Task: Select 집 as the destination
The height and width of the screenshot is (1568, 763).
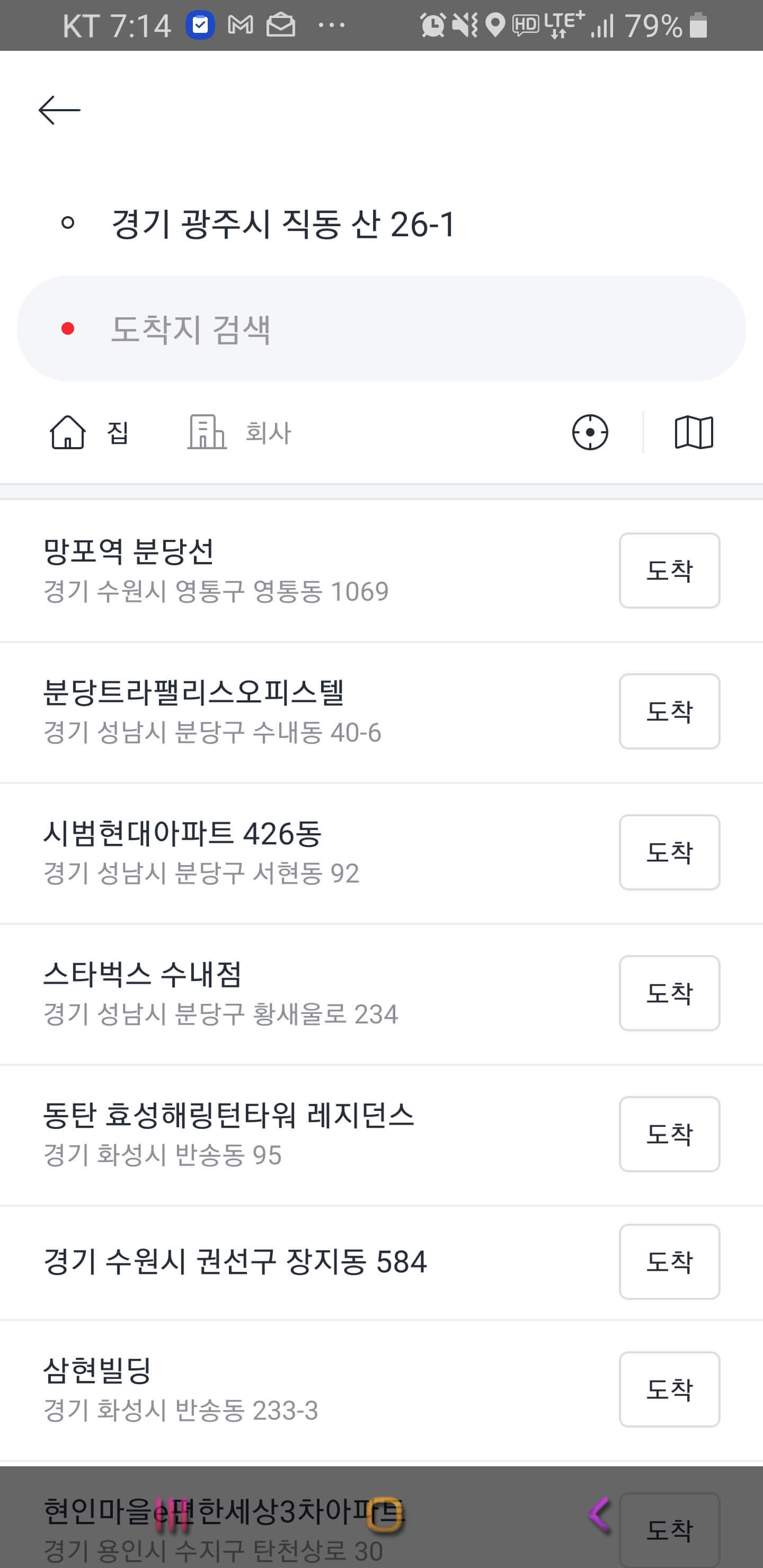Action: tap(89, 433)
